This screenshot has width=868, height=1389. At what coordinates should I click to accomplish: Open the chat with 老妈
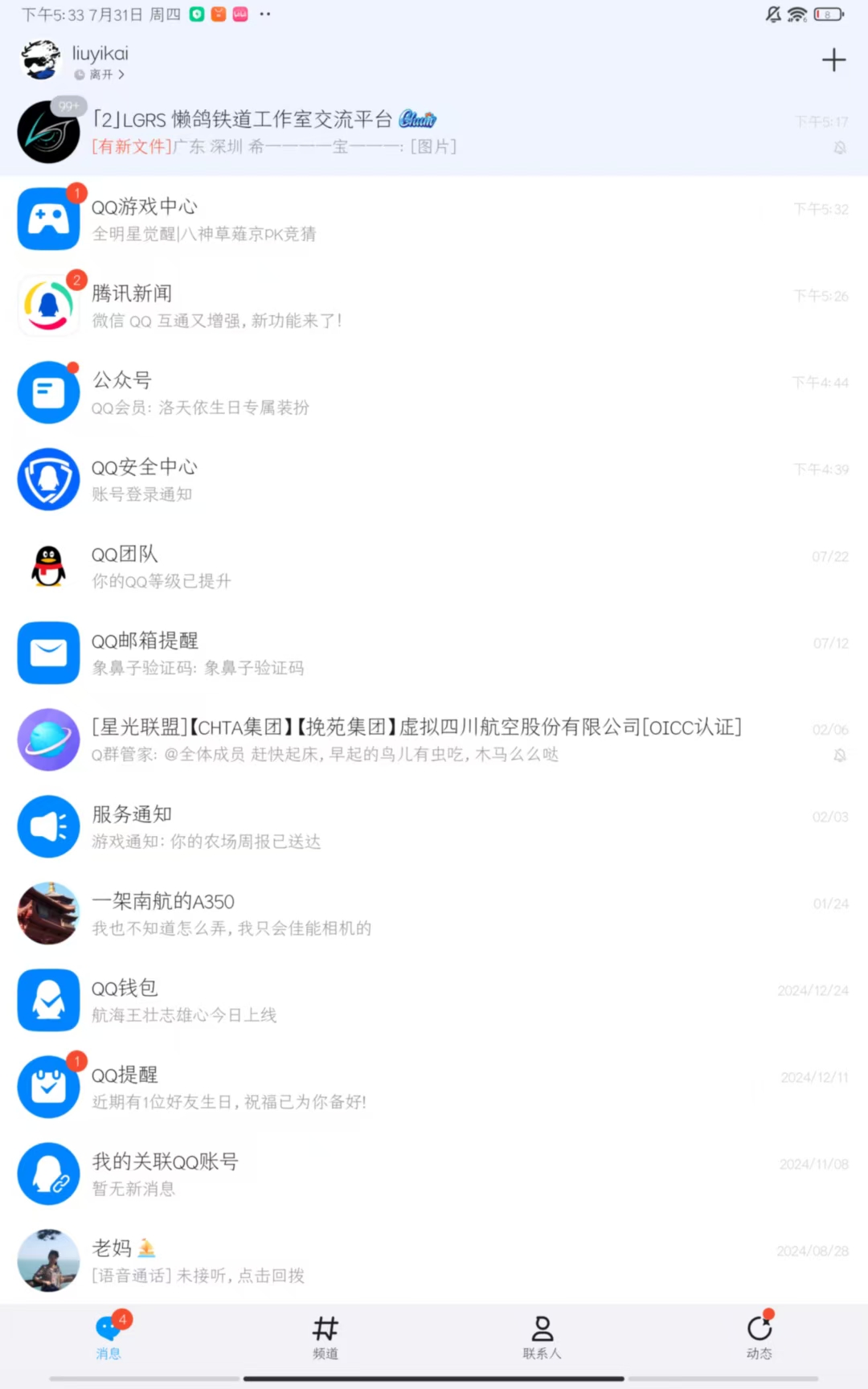point(434,1260)
